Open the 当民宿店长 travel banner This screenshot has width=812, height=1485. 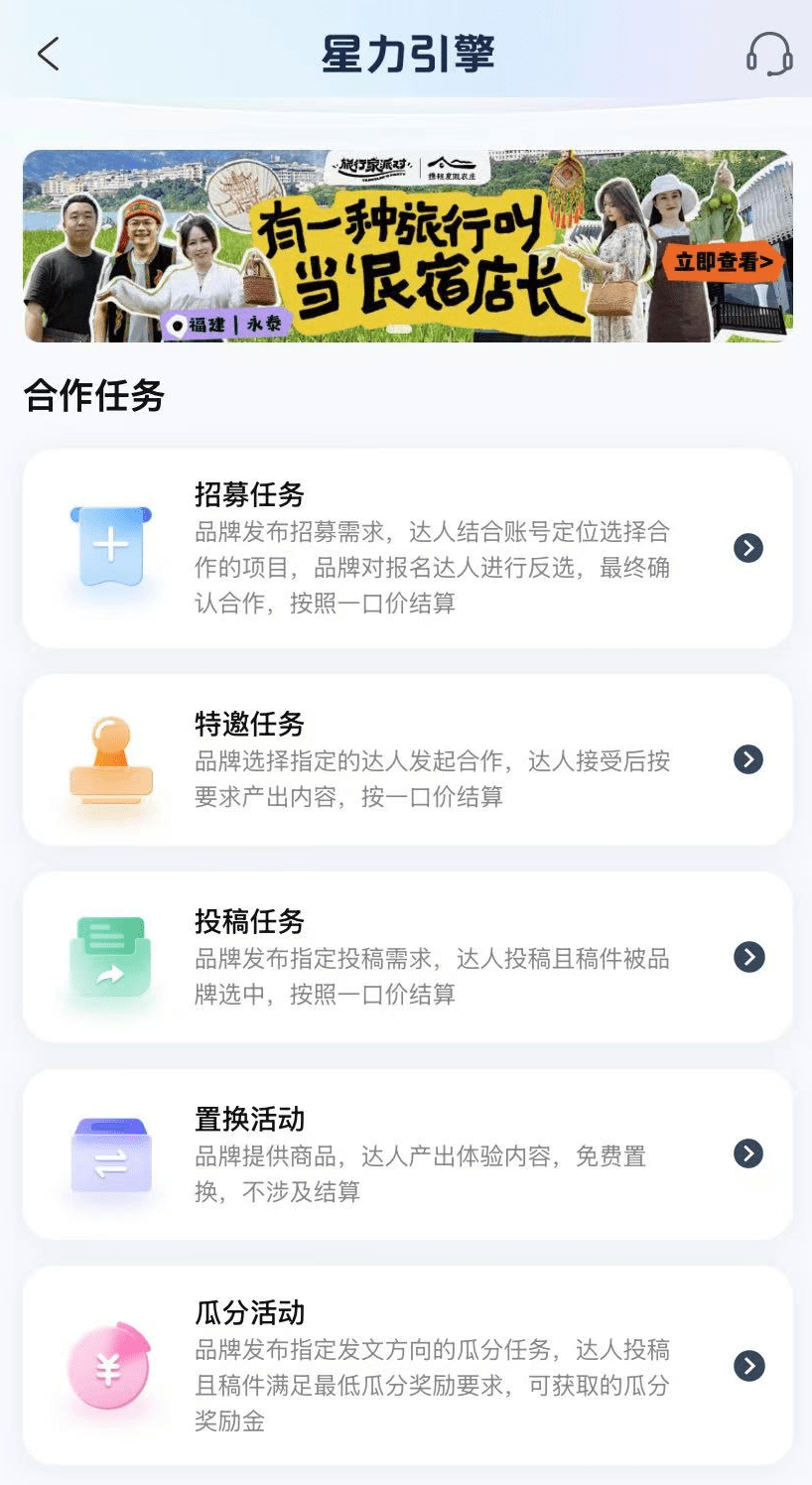pyautogui.click(x=407, y=246)
